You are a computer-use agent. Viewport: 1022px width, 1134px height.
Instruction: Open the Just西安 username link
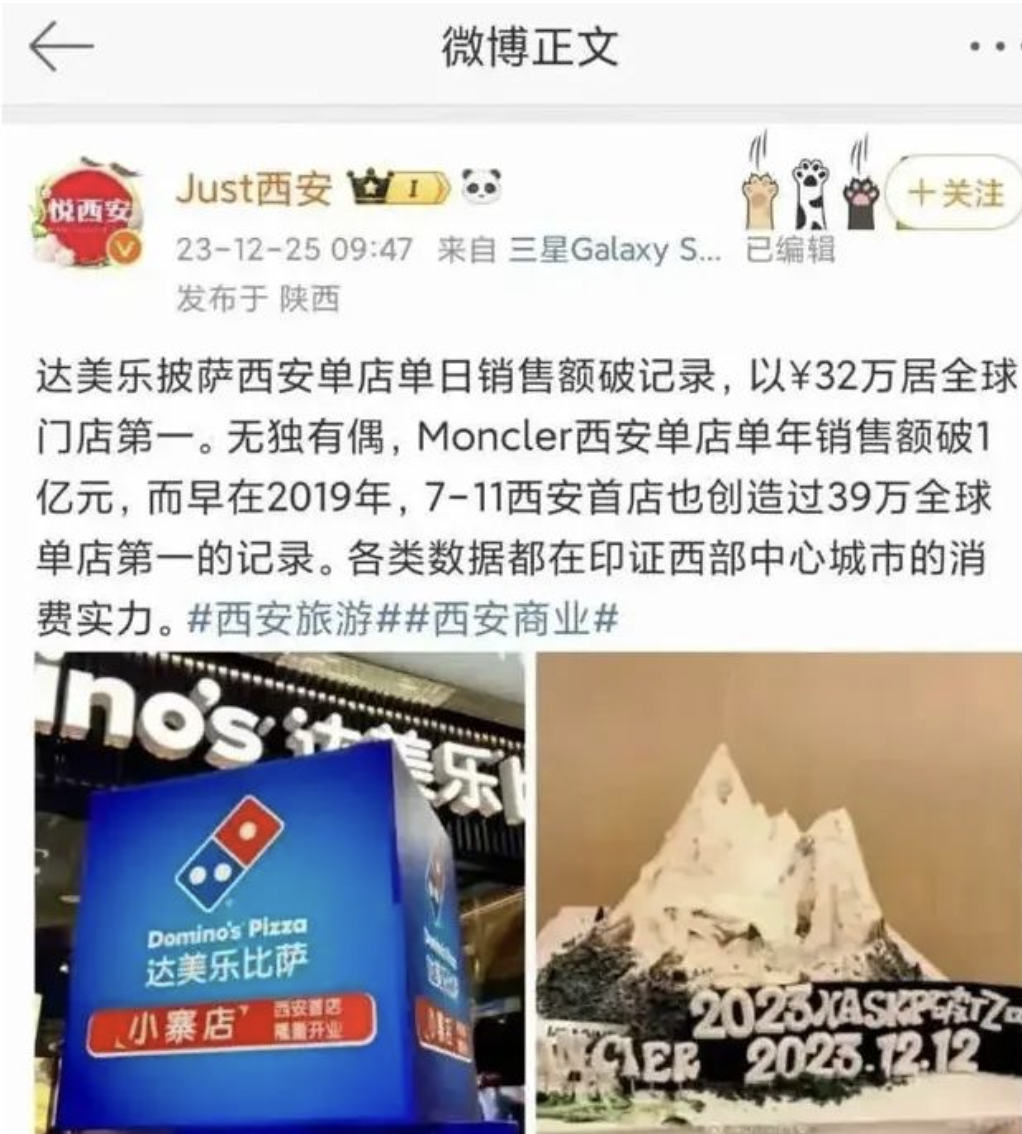pos(254,188)
